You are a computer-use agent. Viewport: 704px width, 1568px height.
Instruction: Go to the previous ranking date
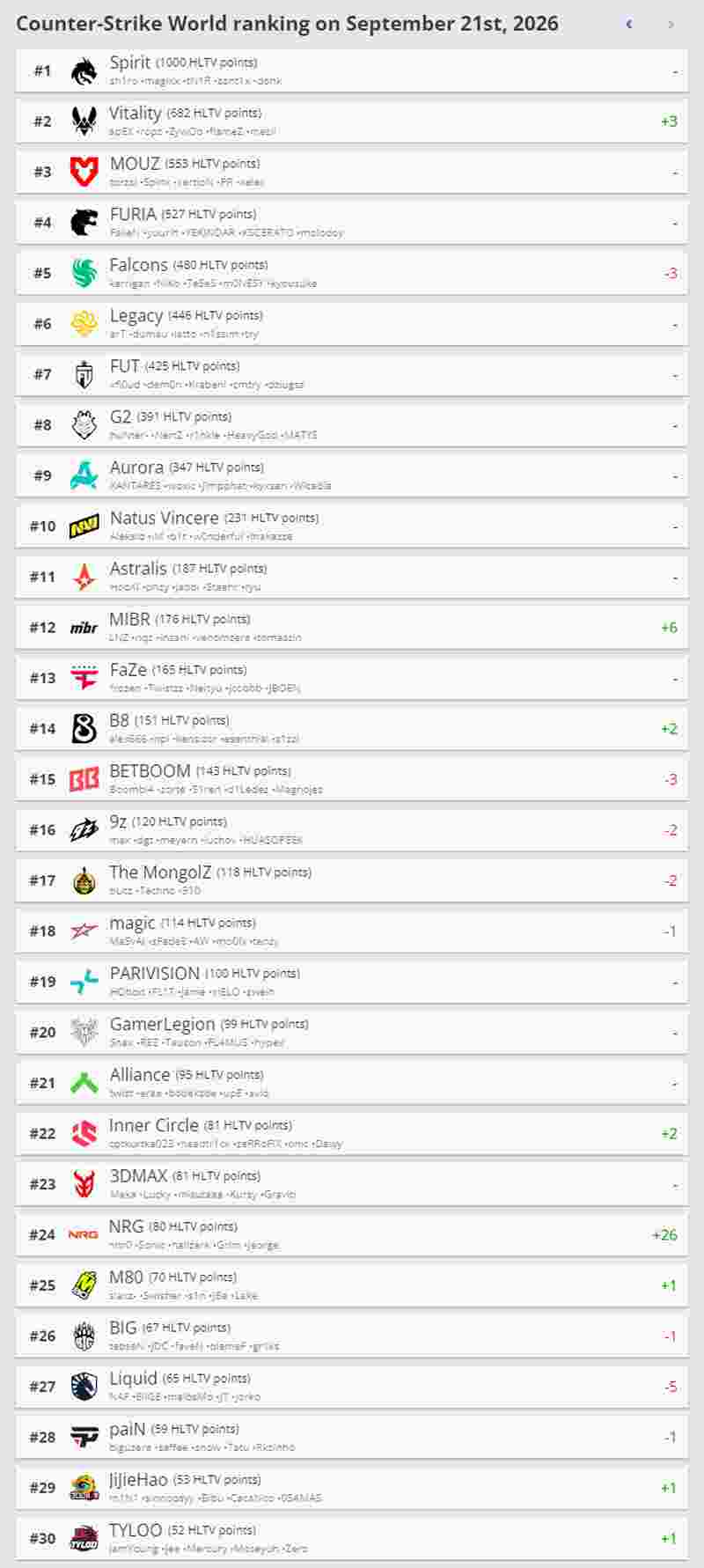pyautogui.click(x=628, y=25)
